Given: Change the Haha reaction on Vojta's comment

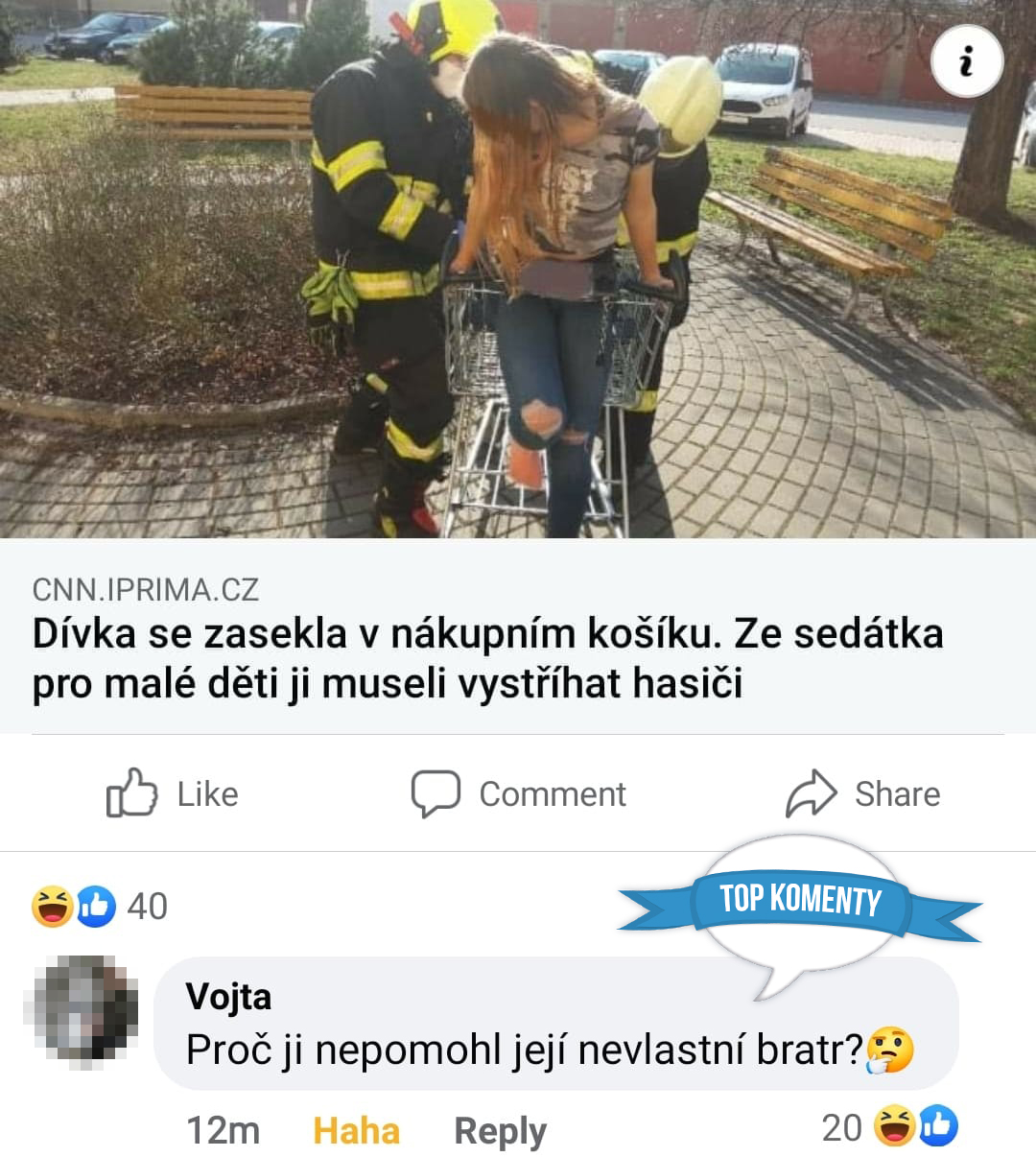Looking at the screenshot, I should 356,1131.
